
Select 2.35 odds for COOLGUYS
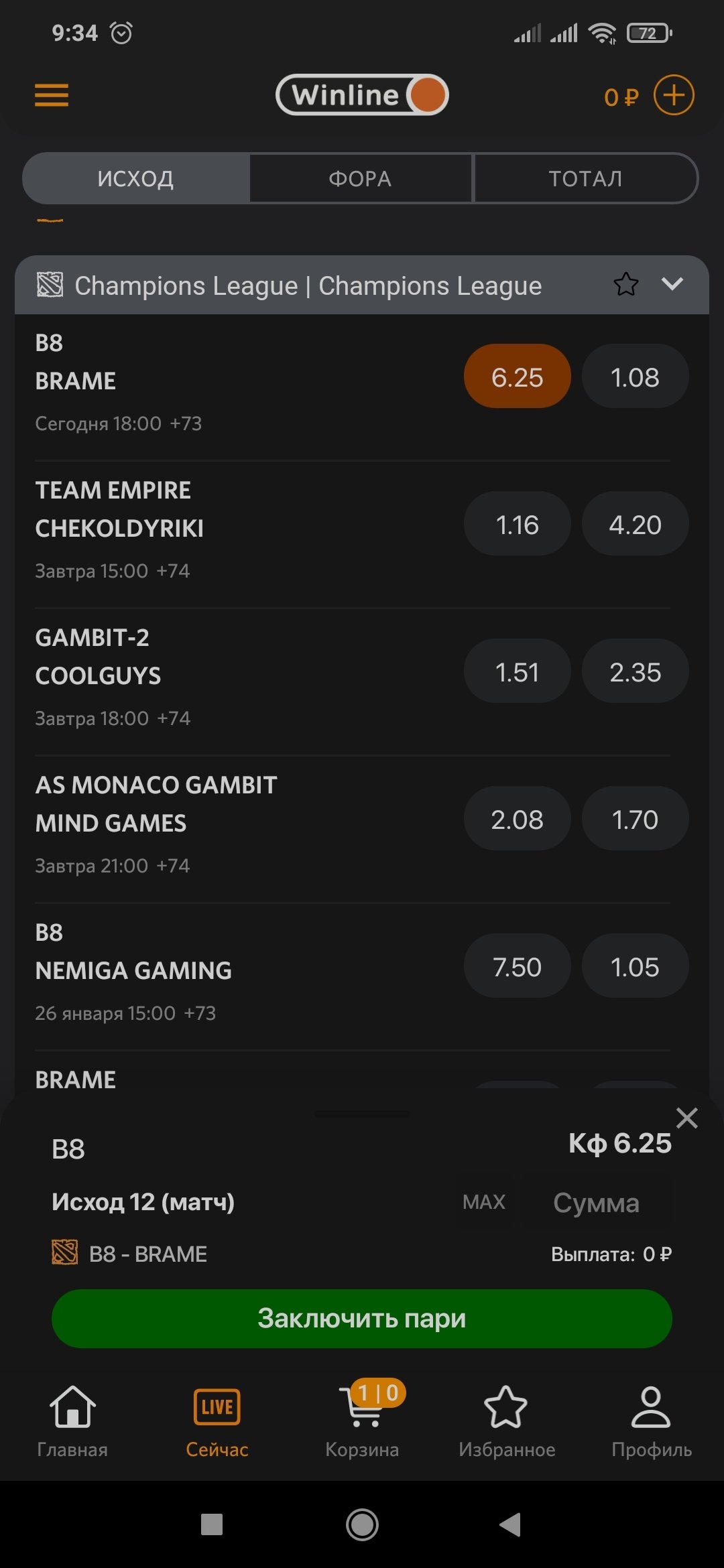point(635,671)
